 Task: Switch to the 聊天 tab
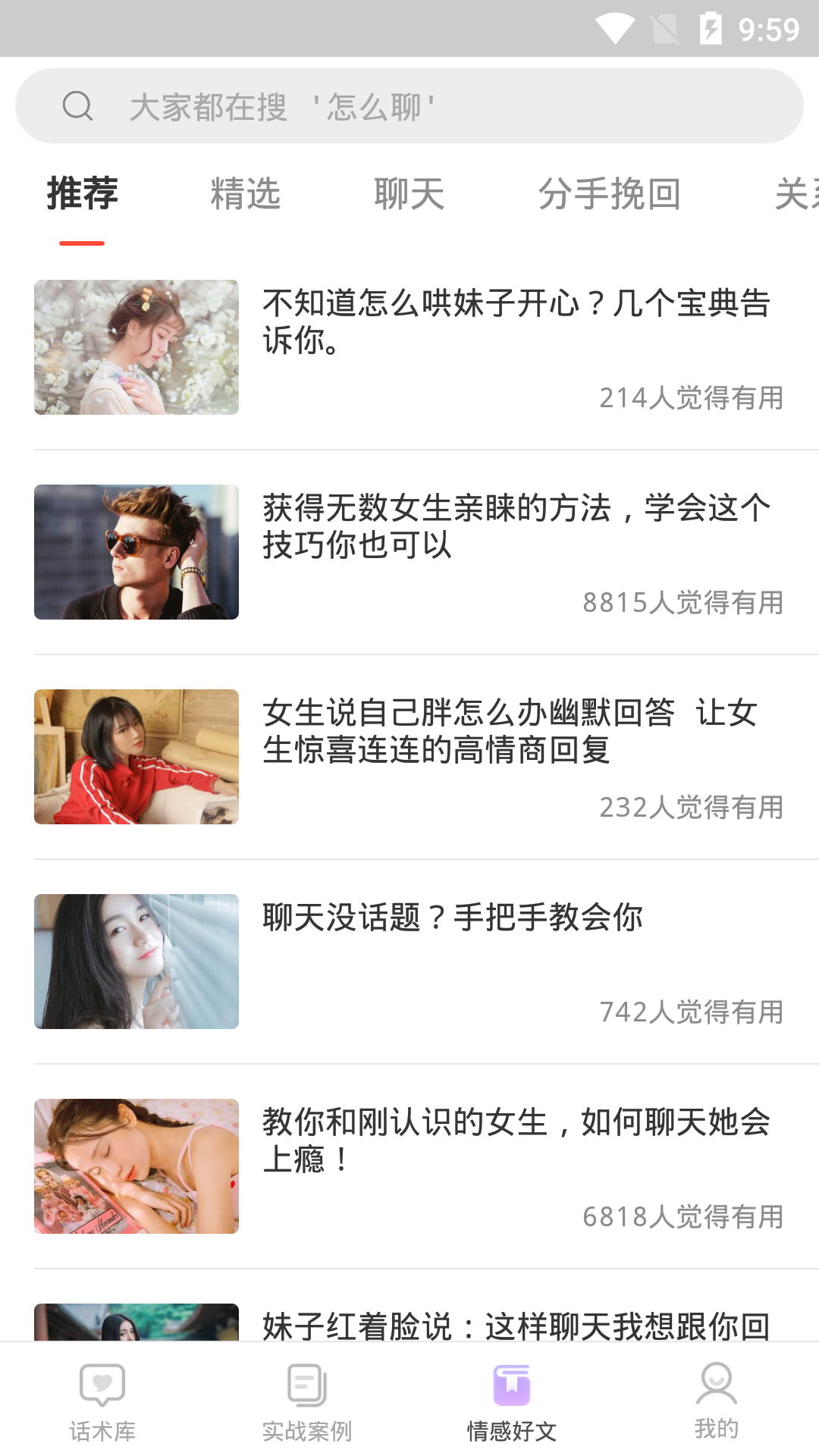tap(409, 194)
